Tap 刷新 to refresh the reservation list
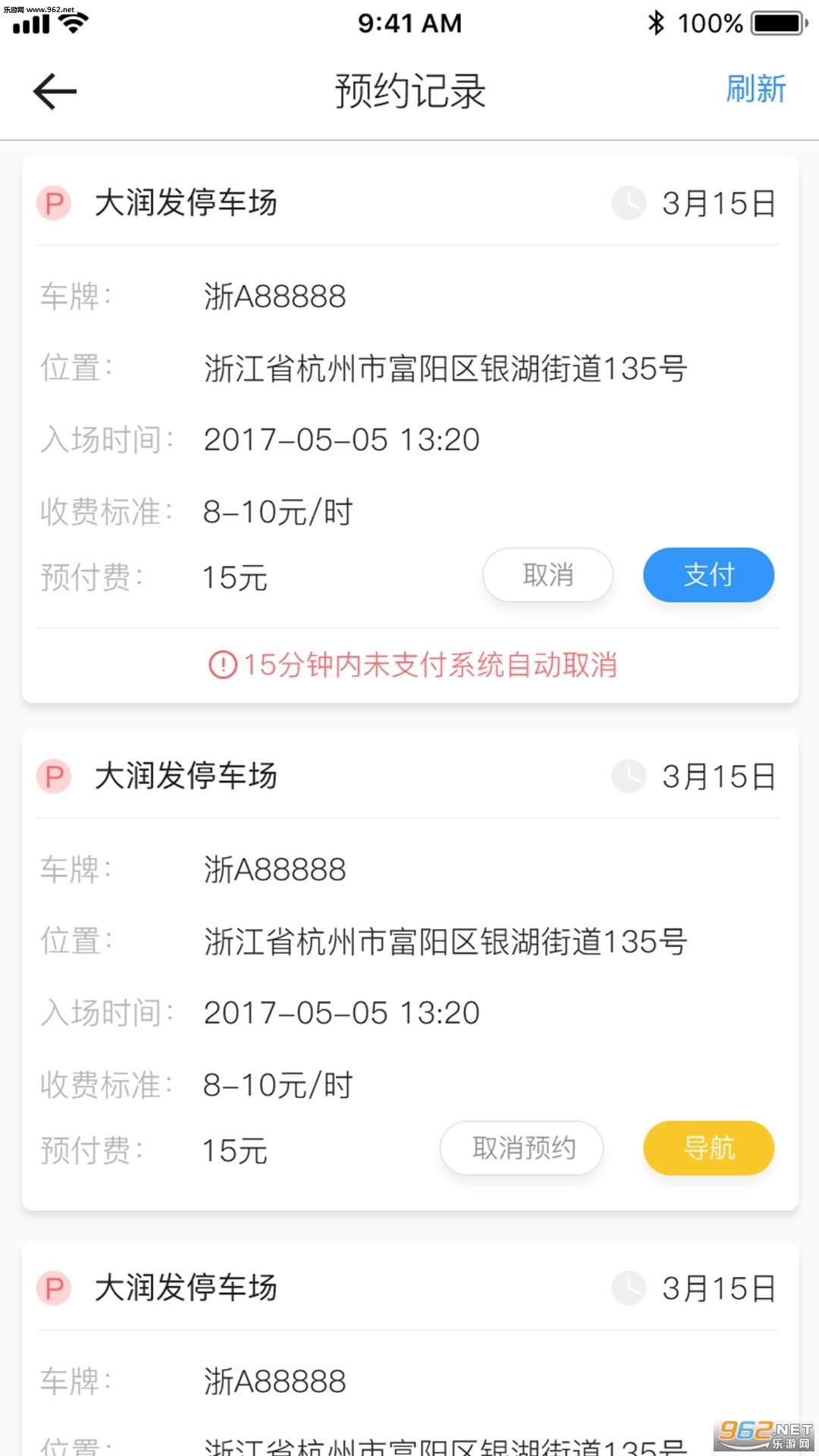The height and width of the screenshot is (1456, 819). (755, 90)
